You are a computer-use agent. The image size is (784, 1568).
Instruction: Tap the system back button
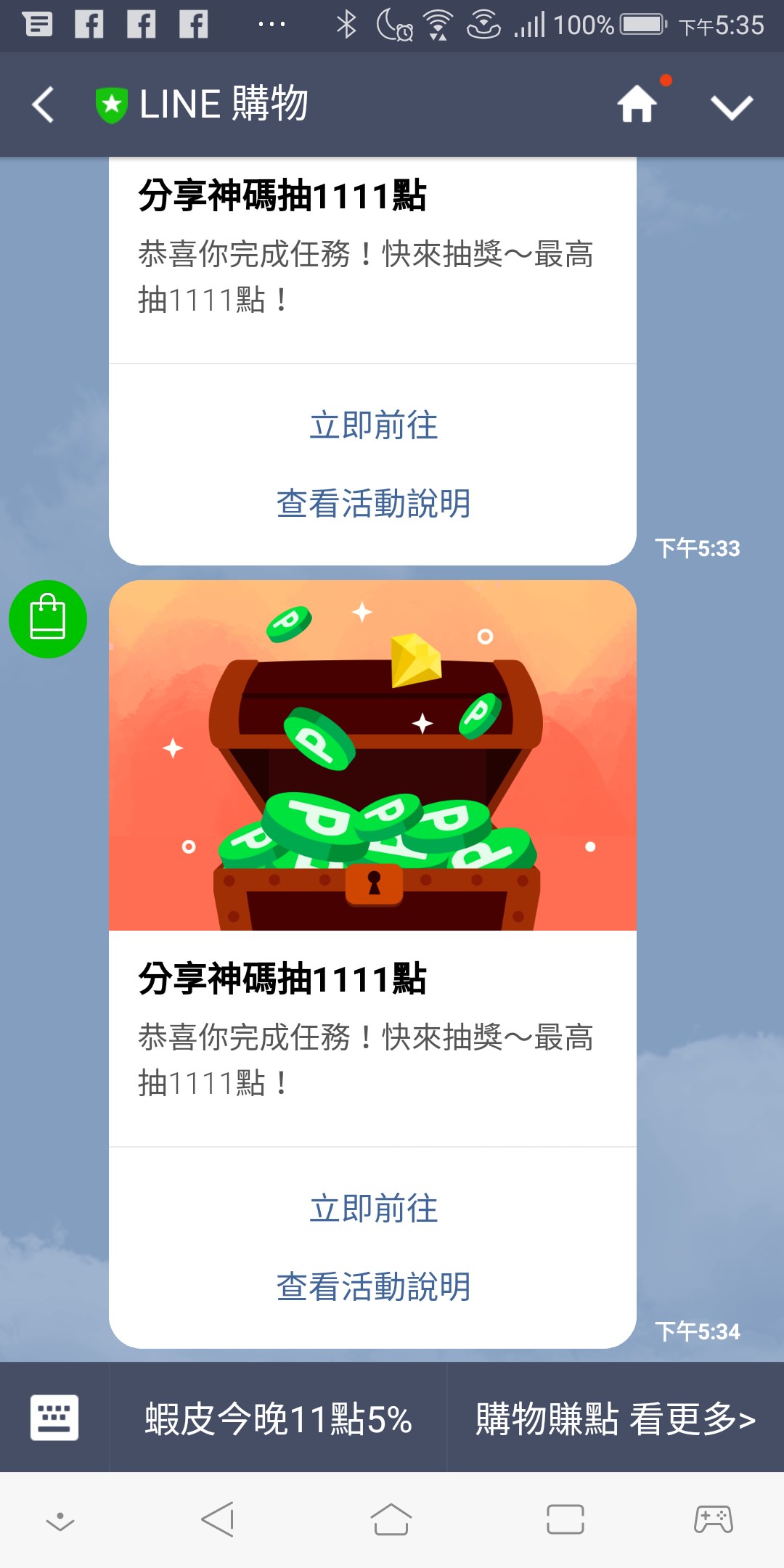(x=218, y=1519)
